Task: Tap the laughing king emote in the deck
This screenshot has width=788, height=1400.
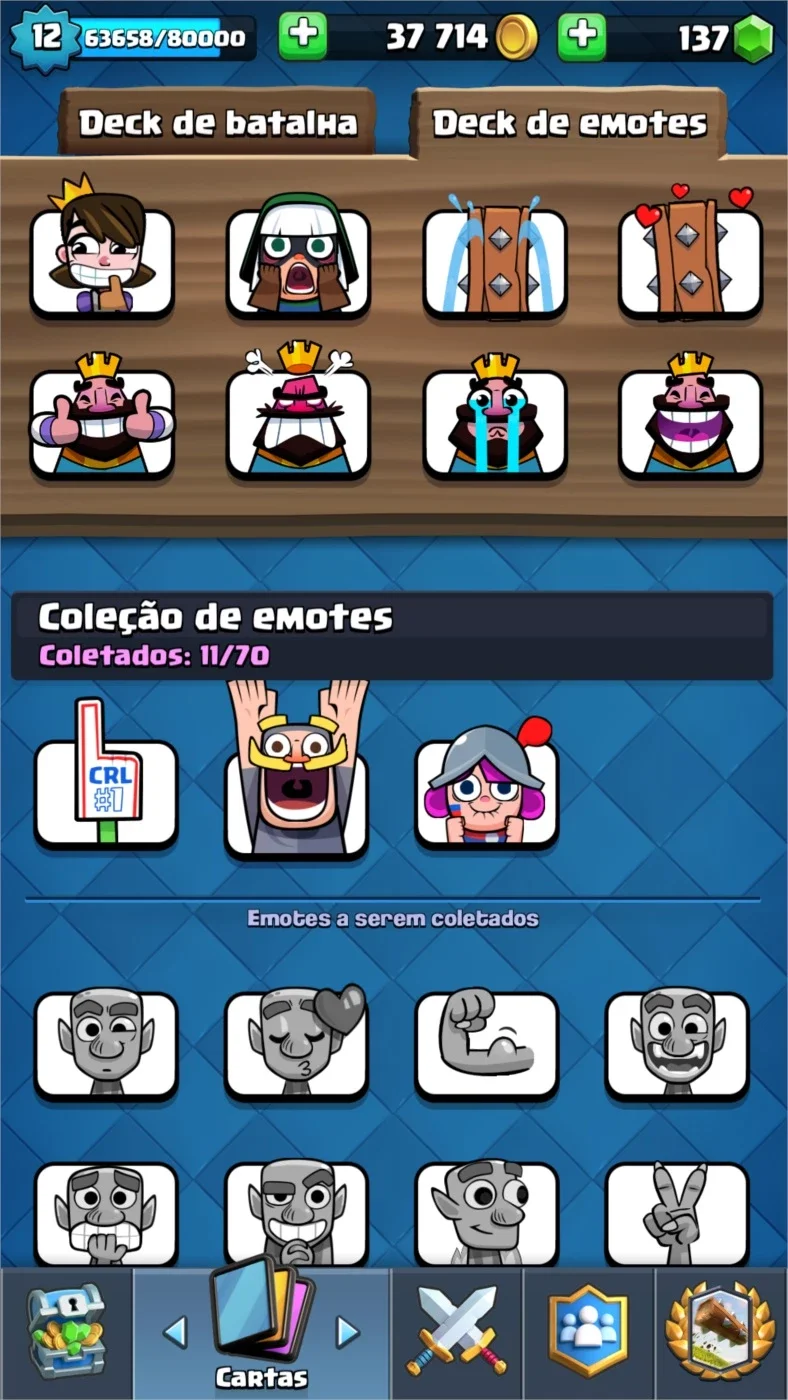Action: pyautogui.click(x=689, y=416)
